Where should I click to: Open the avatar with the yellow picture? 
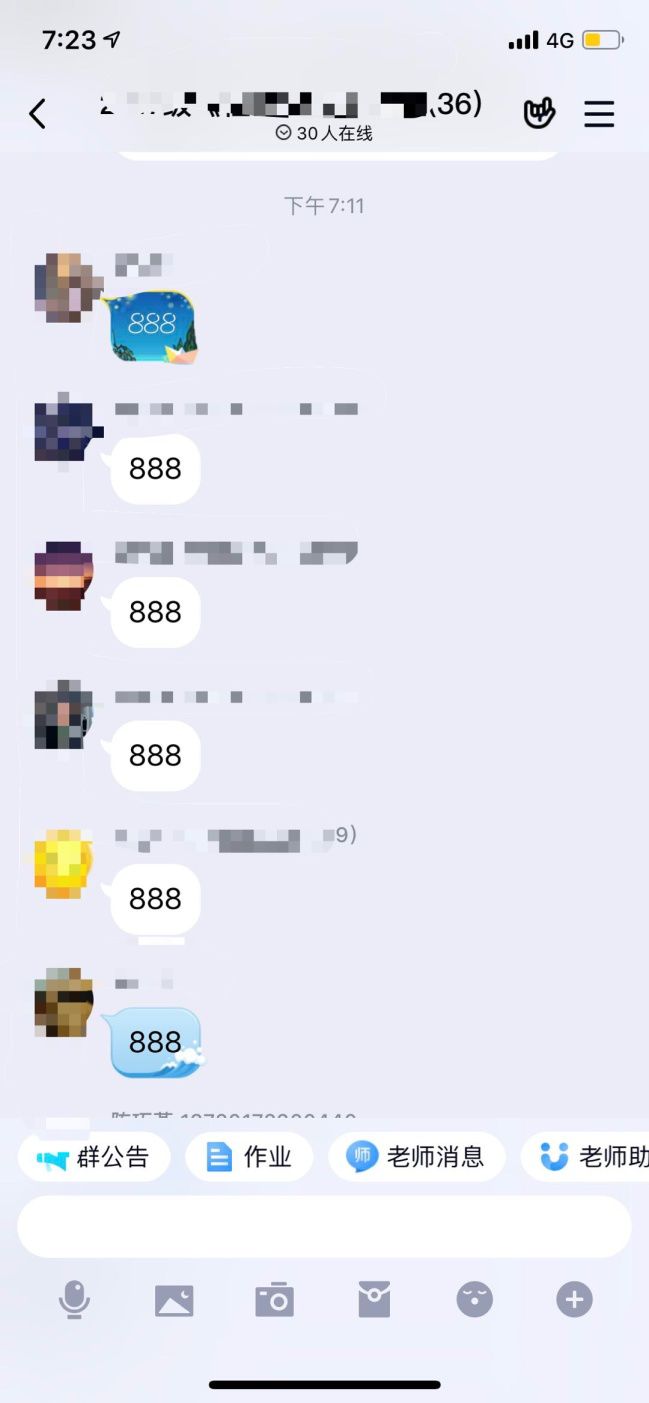pyautogui.click(x=63, y=862)
